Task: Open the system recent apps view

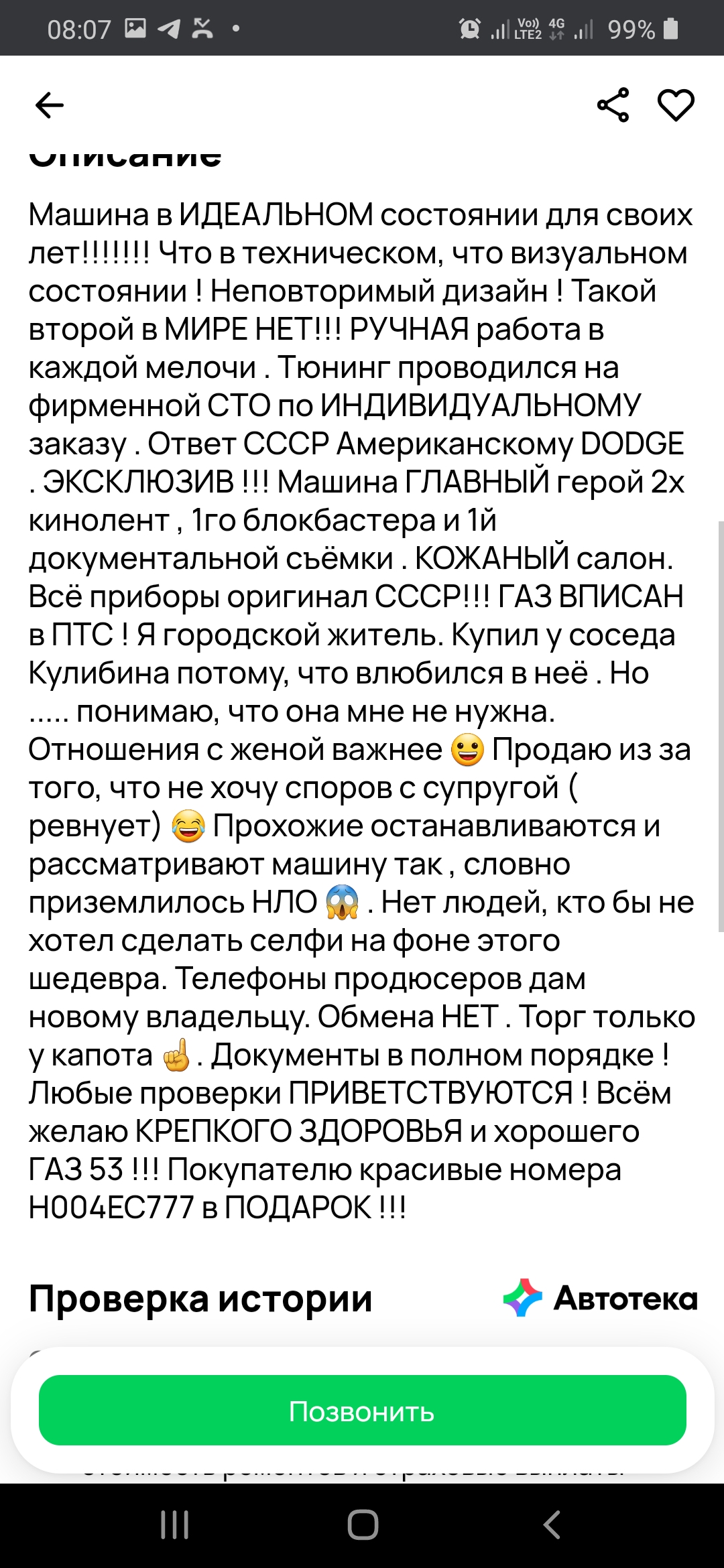Action: tap(175, 1524)
